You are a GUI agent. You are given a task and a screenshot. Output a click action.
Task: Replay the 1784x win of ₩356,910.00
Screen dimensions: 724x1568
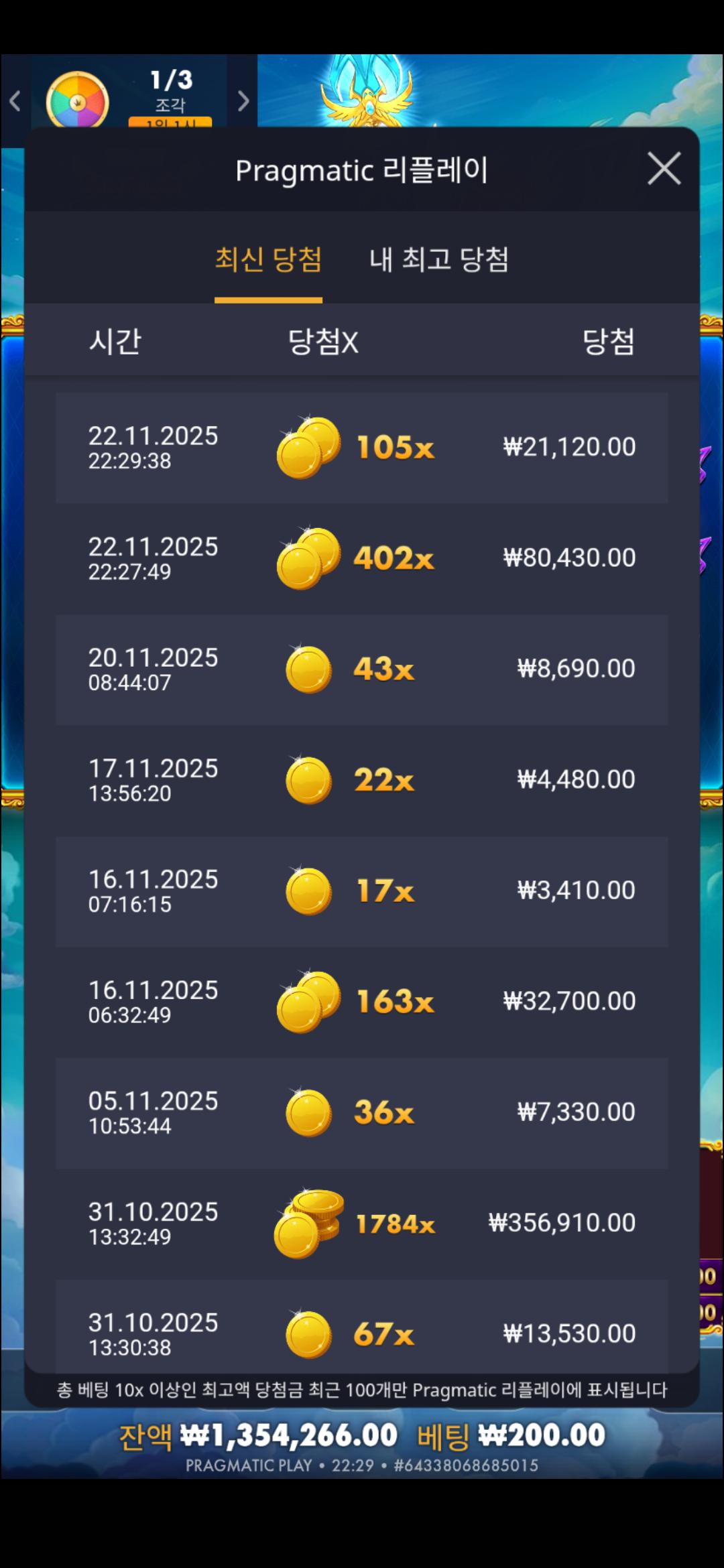362,1224
